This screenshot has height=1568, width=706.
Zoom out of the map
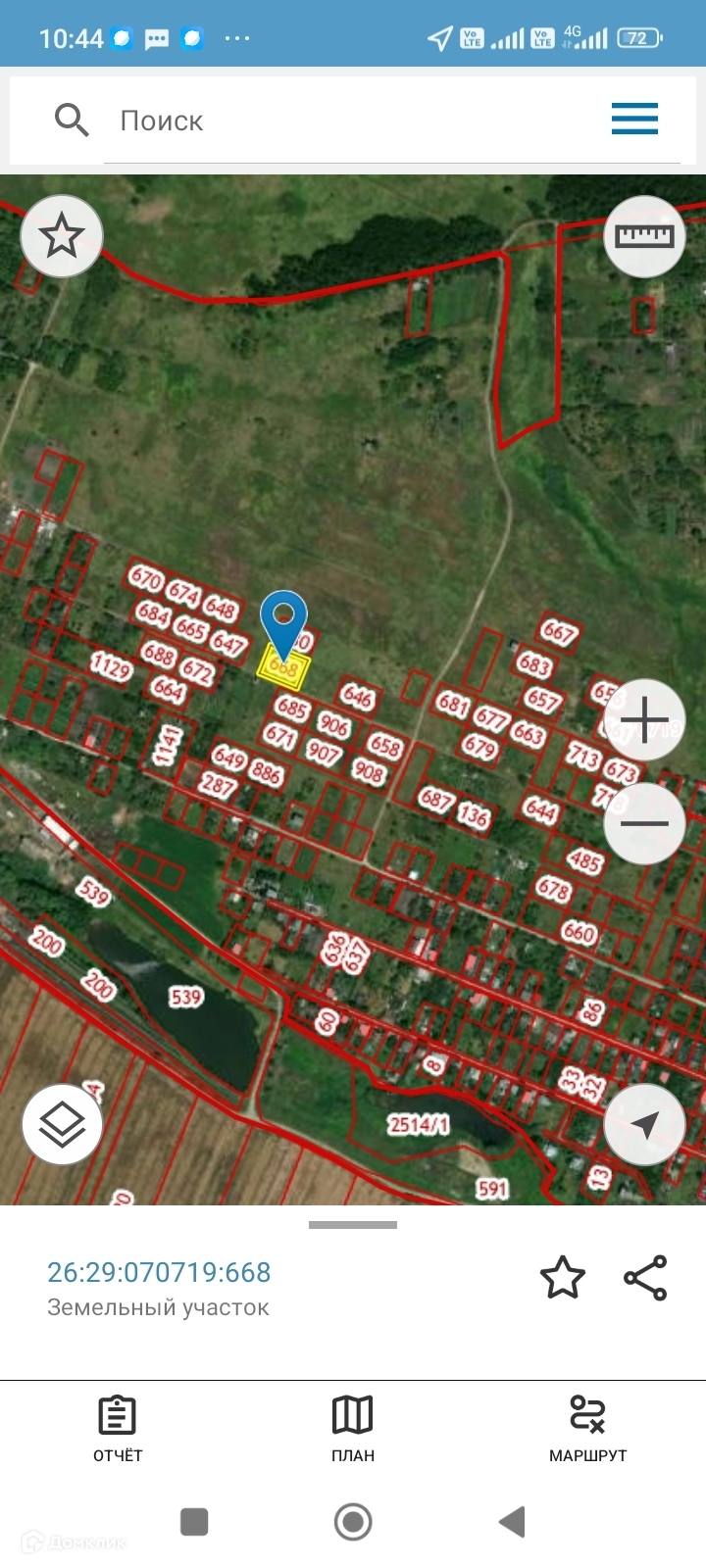tap(644, 823)
